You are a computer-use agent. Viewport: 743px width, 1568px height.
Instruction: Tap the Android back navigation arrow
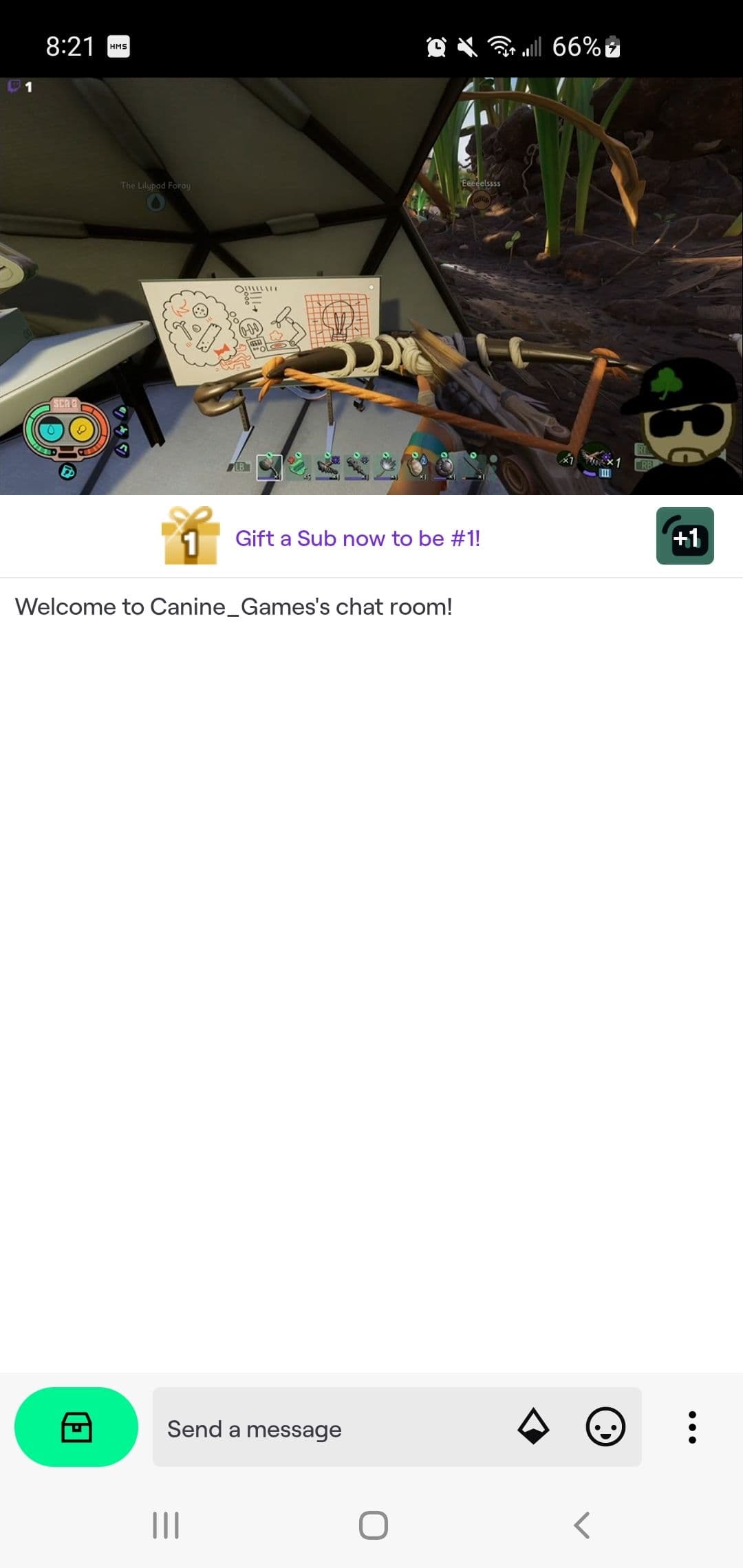[581, 1524]
